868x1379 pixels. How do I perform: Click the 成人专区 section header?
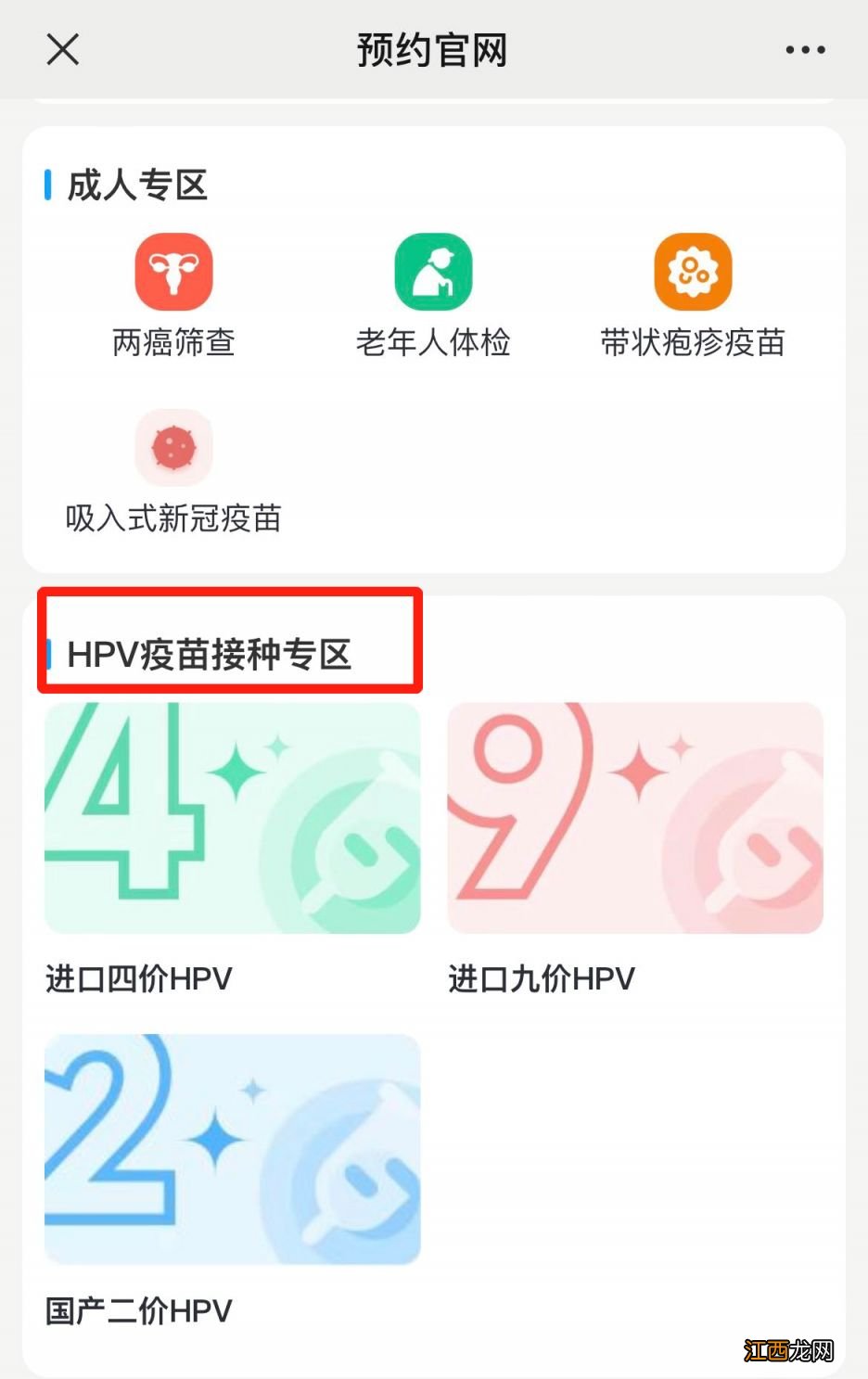coord(135,185)
